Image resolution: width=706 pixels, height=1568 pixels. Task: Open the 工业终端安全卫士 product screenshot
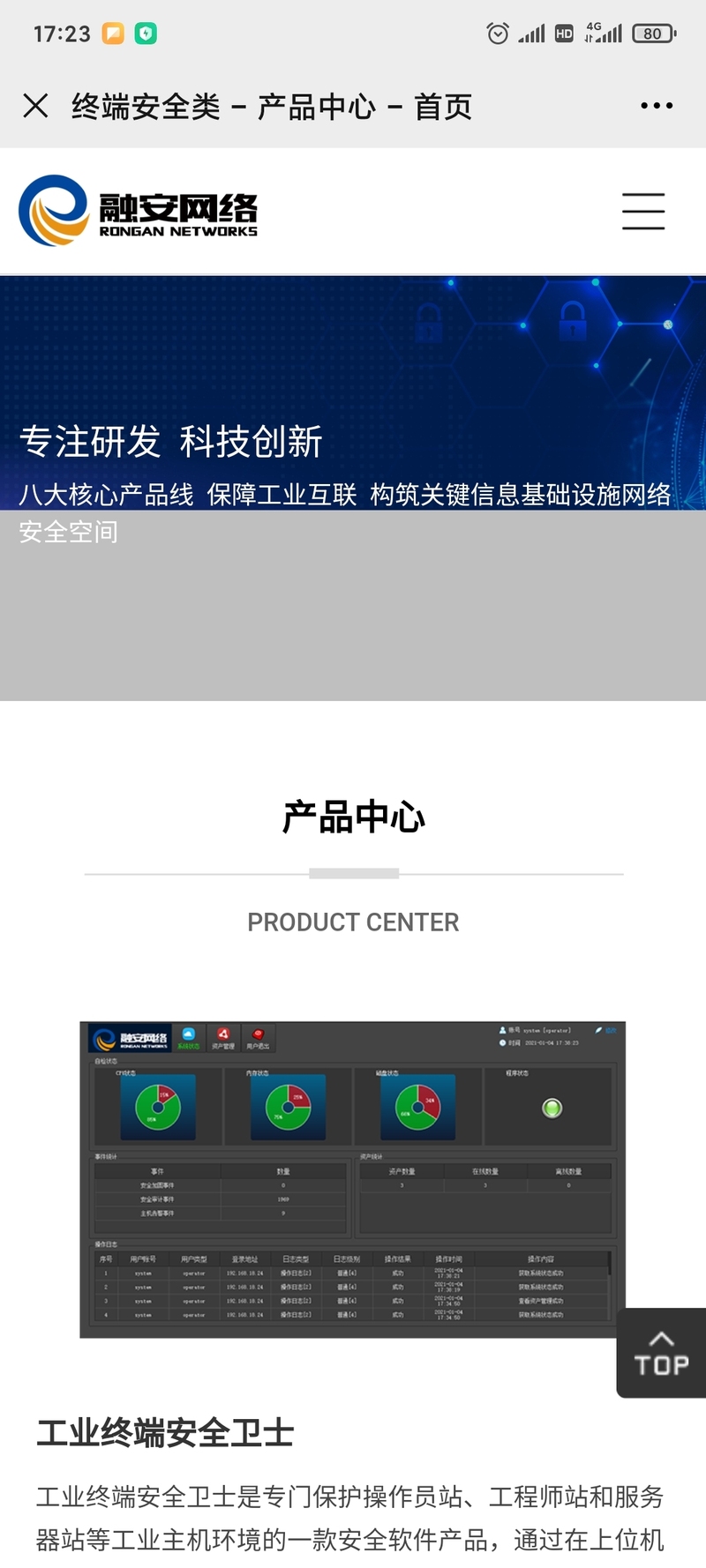coord(351,1179)
